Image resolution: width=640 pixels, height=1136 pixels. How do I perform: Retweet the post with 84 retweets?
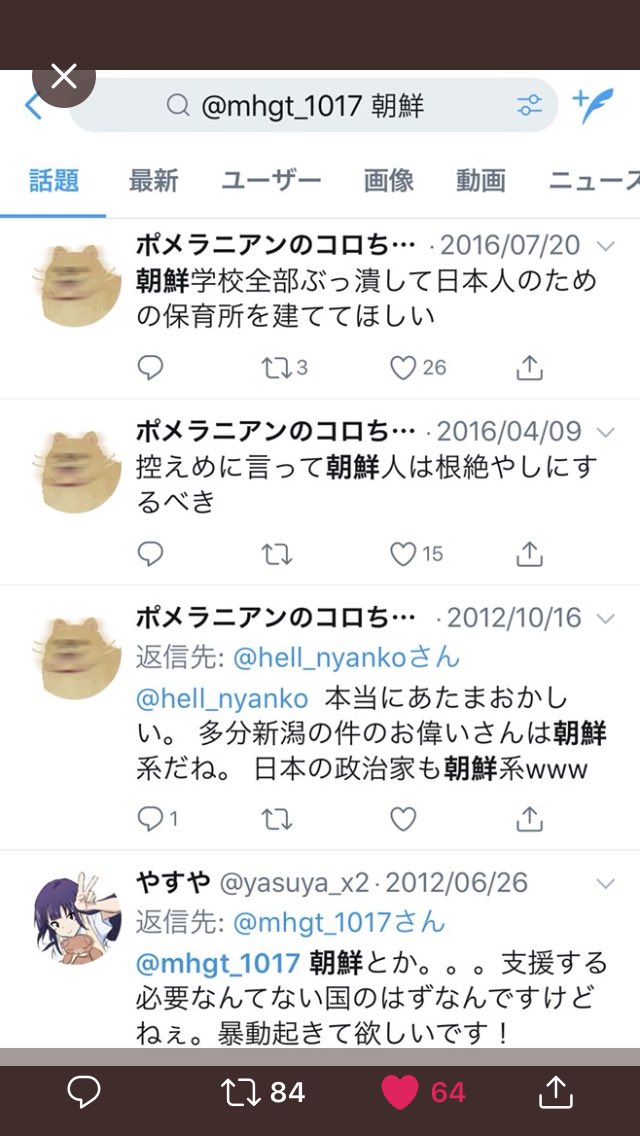tap(241, 1092)
